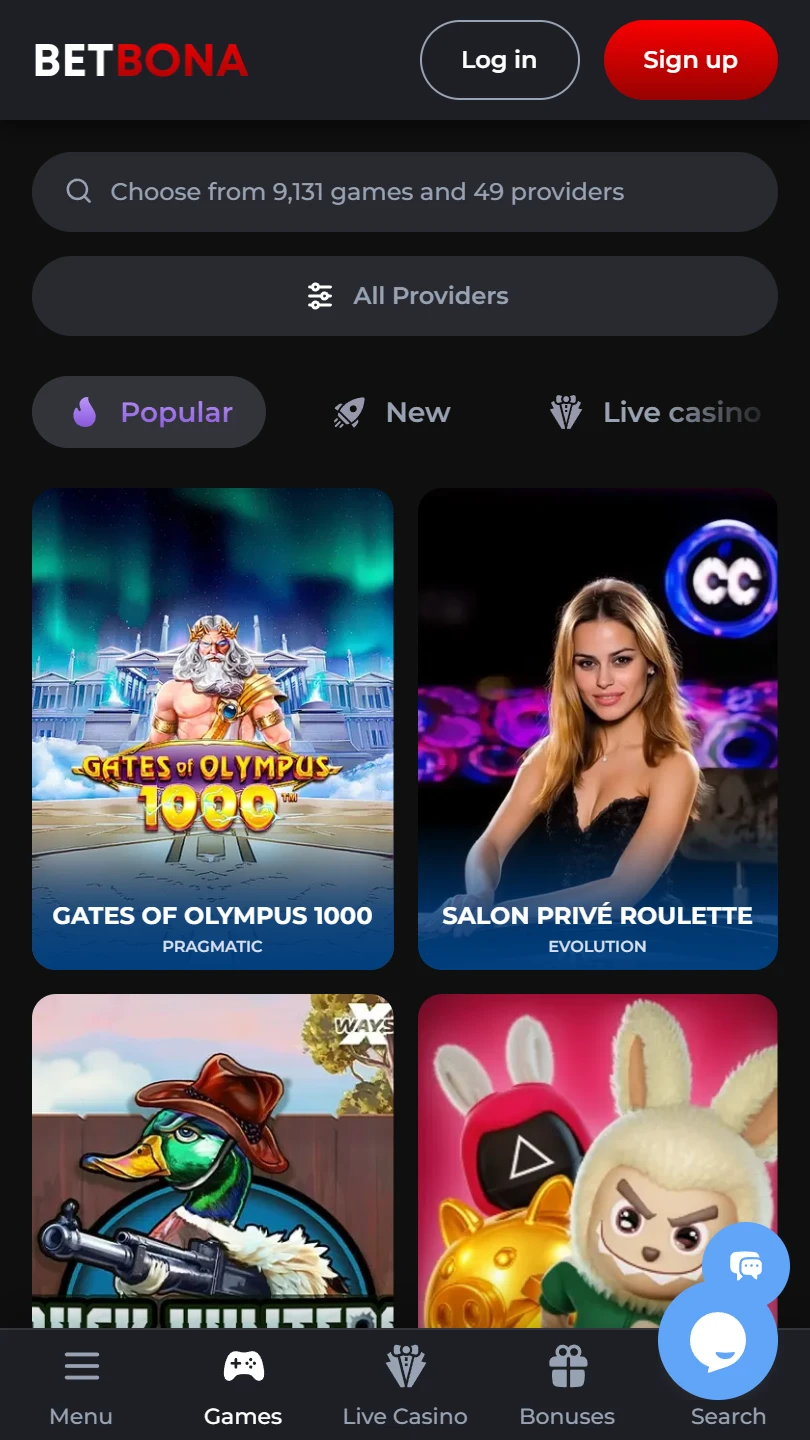Focus the games and providers search field
810x1440 pixels.
404,192
